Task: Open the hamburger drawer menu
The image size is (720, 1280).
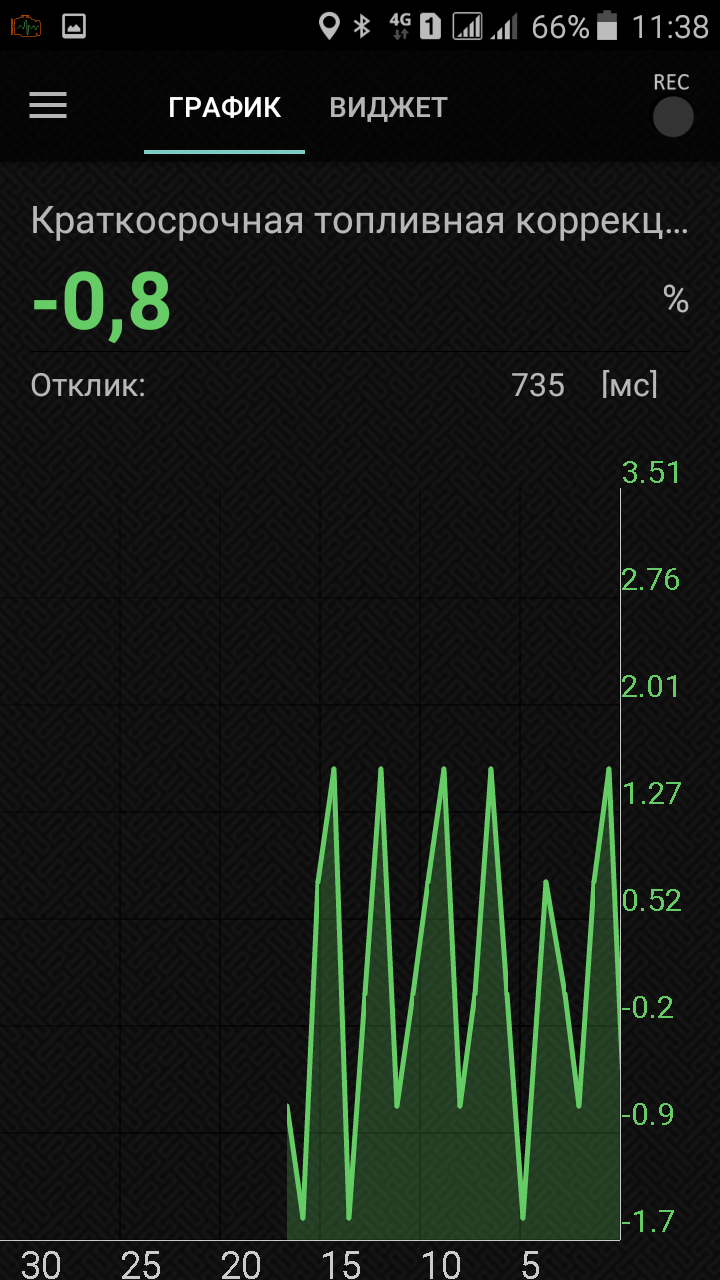Action: (x=48, y=106)
